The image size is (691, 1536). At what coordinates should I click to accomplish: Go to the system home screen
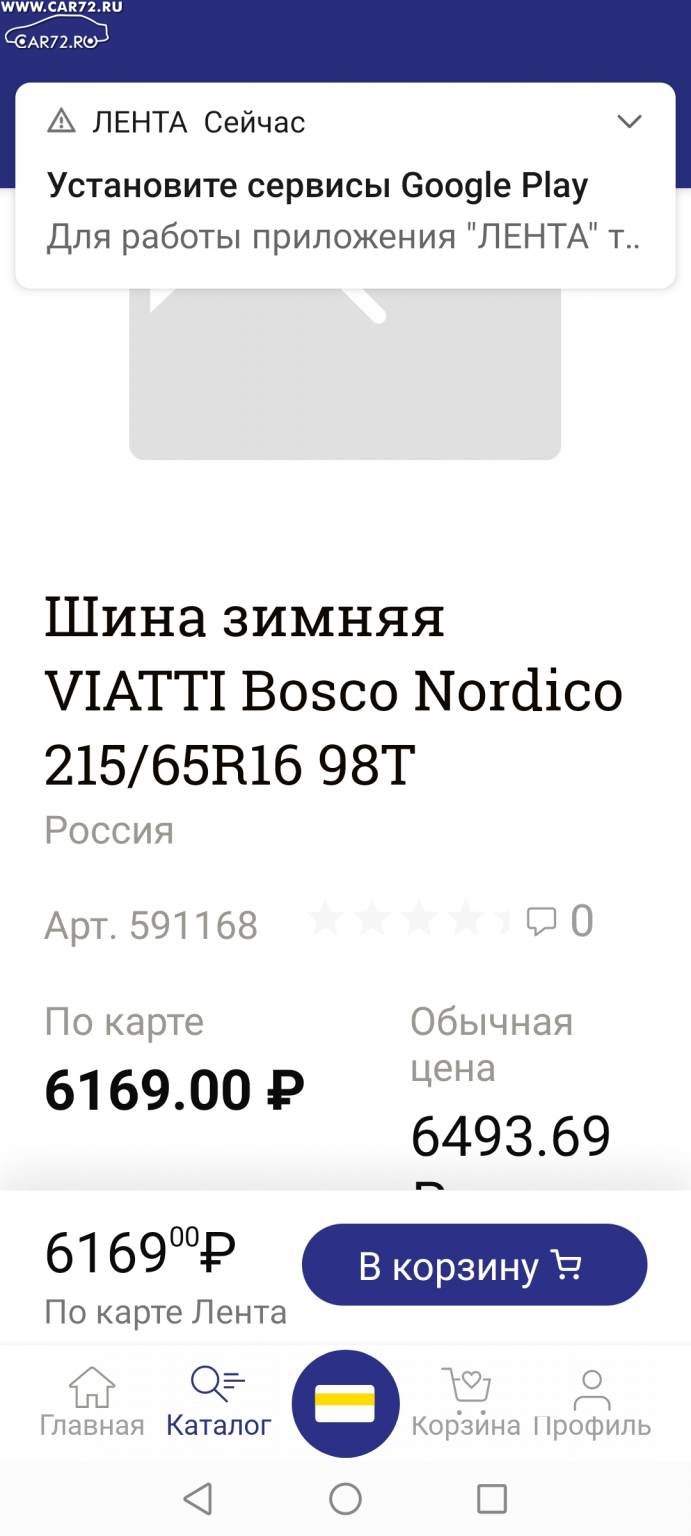[345, 1498]
